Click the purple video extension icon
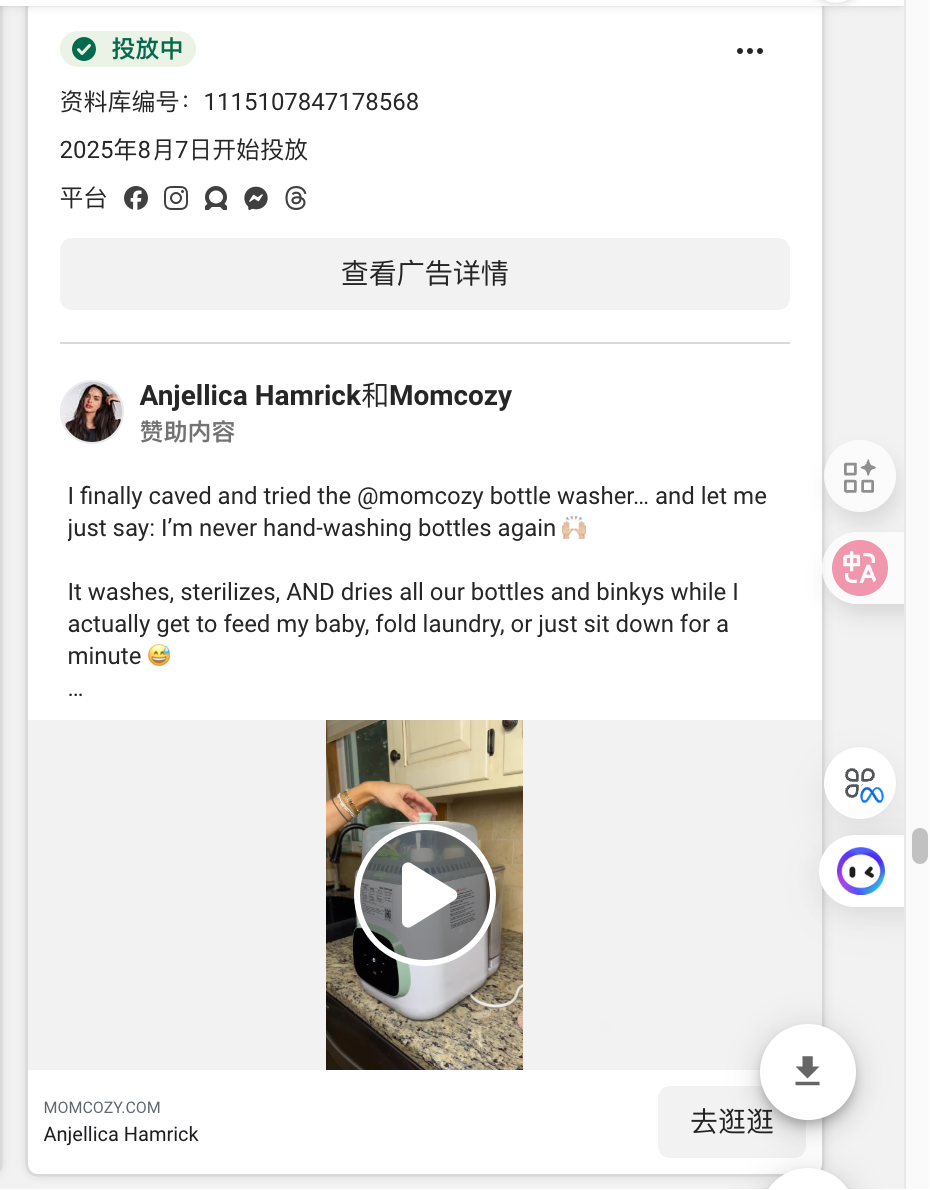 (862, 870)
